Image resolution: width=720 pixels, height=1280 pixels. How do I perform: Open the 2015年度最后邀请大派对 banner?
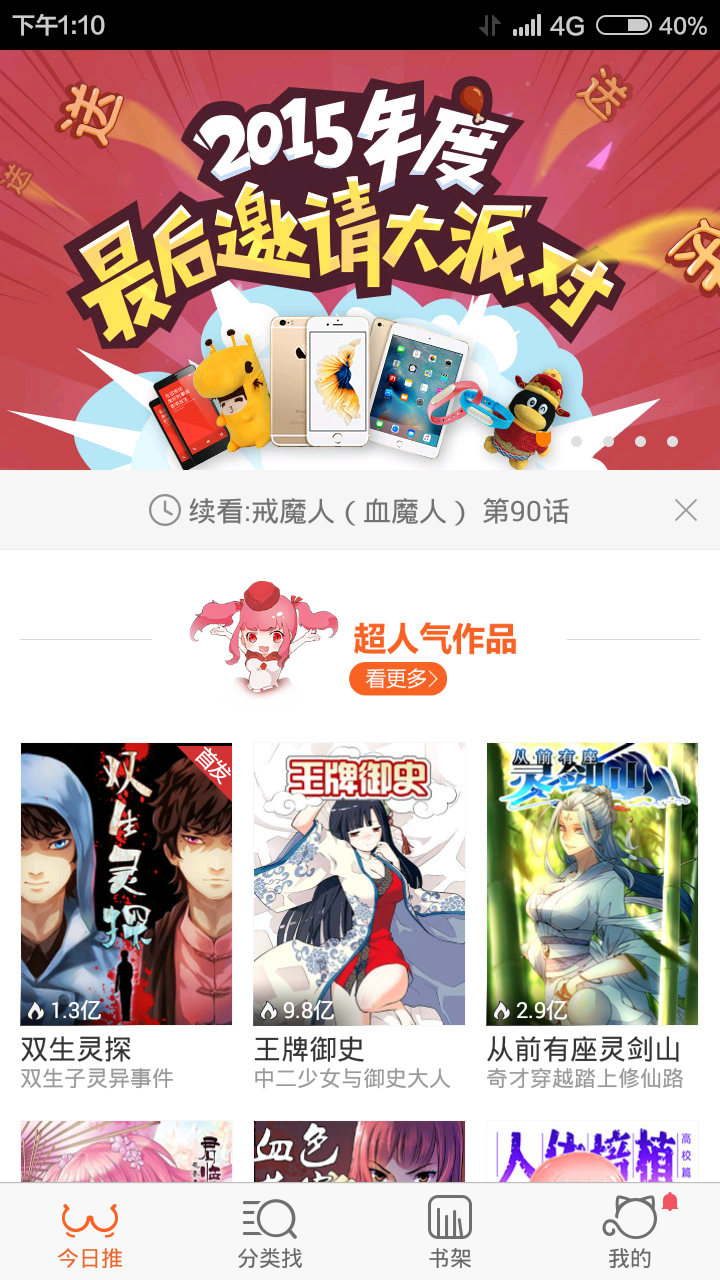[360, 260]
